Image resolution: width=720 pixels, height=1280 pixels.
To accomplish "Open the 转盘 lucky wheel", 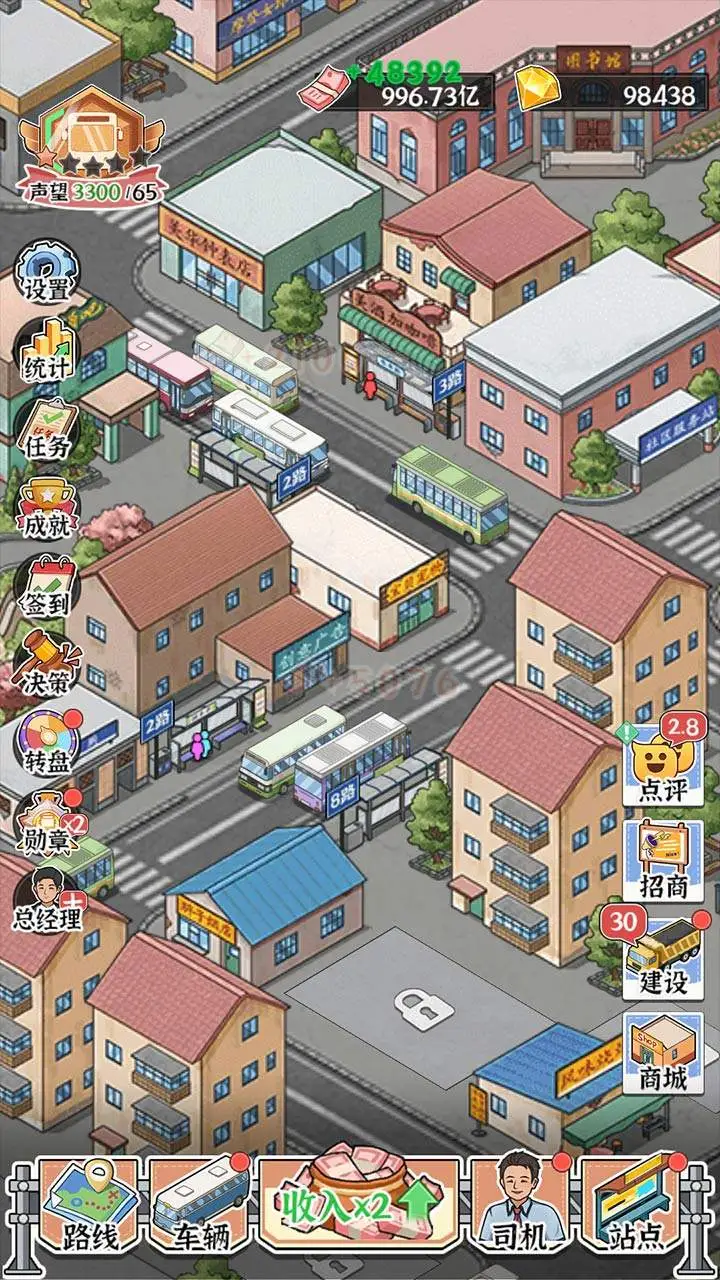I will 47,741.
